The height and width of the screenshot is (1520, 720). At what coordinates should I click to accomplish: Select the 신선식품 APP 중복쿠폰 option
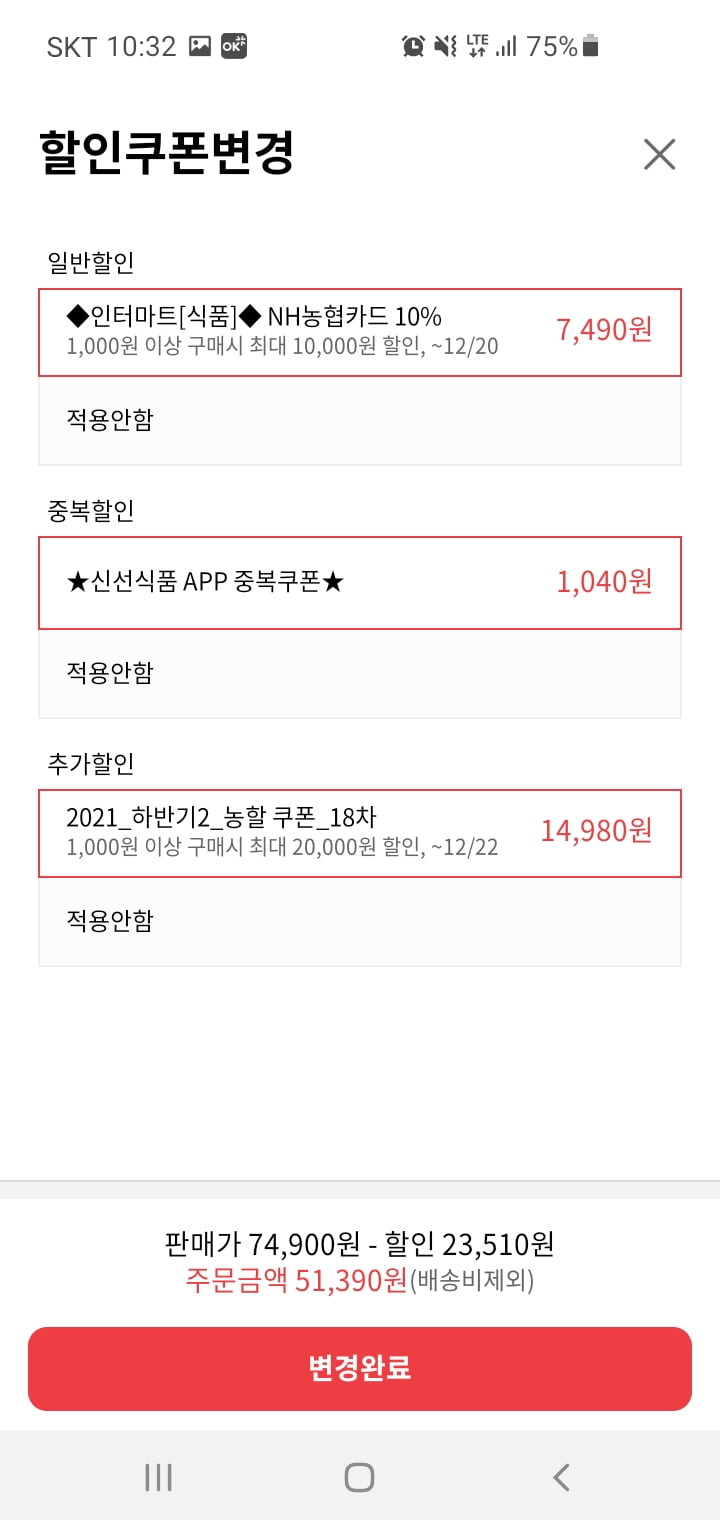click(x=360, y=583)
